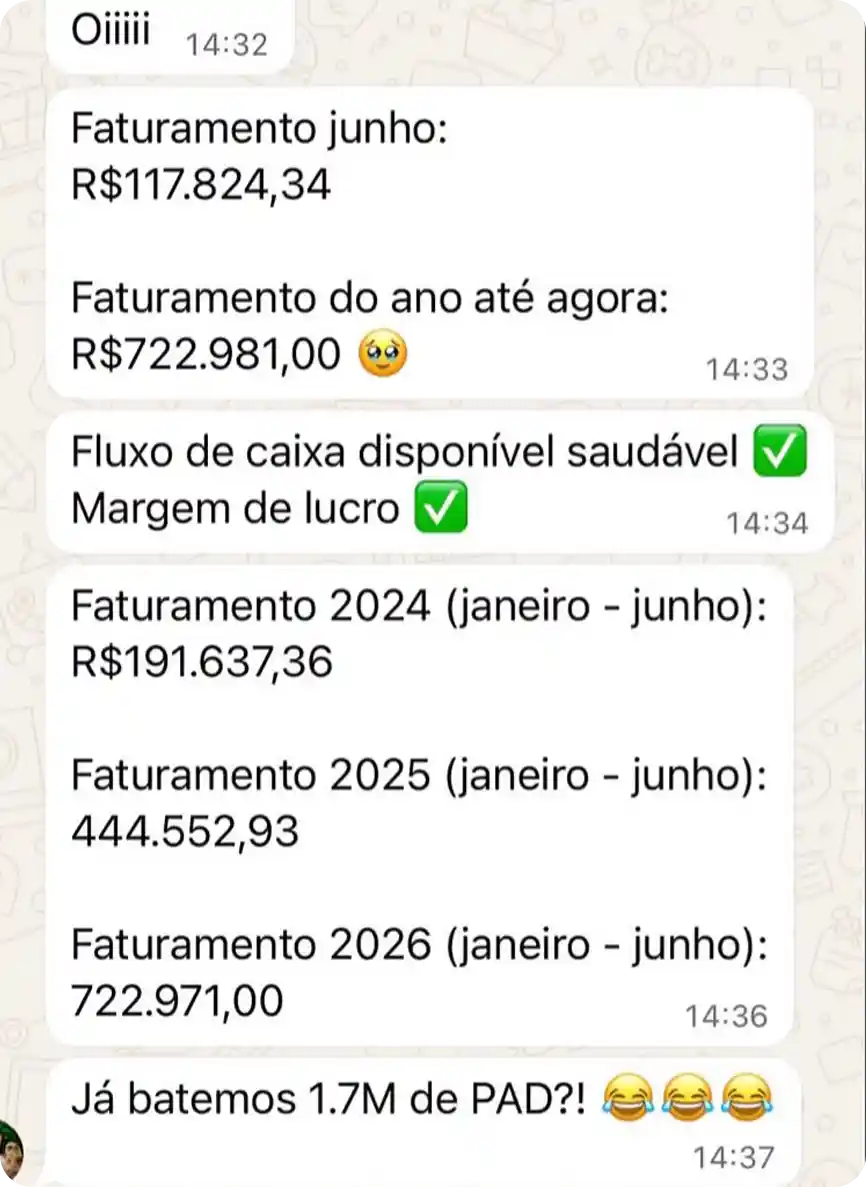
Task: Open the sender's avatar beside the last message
Action: click(10, 1151)
